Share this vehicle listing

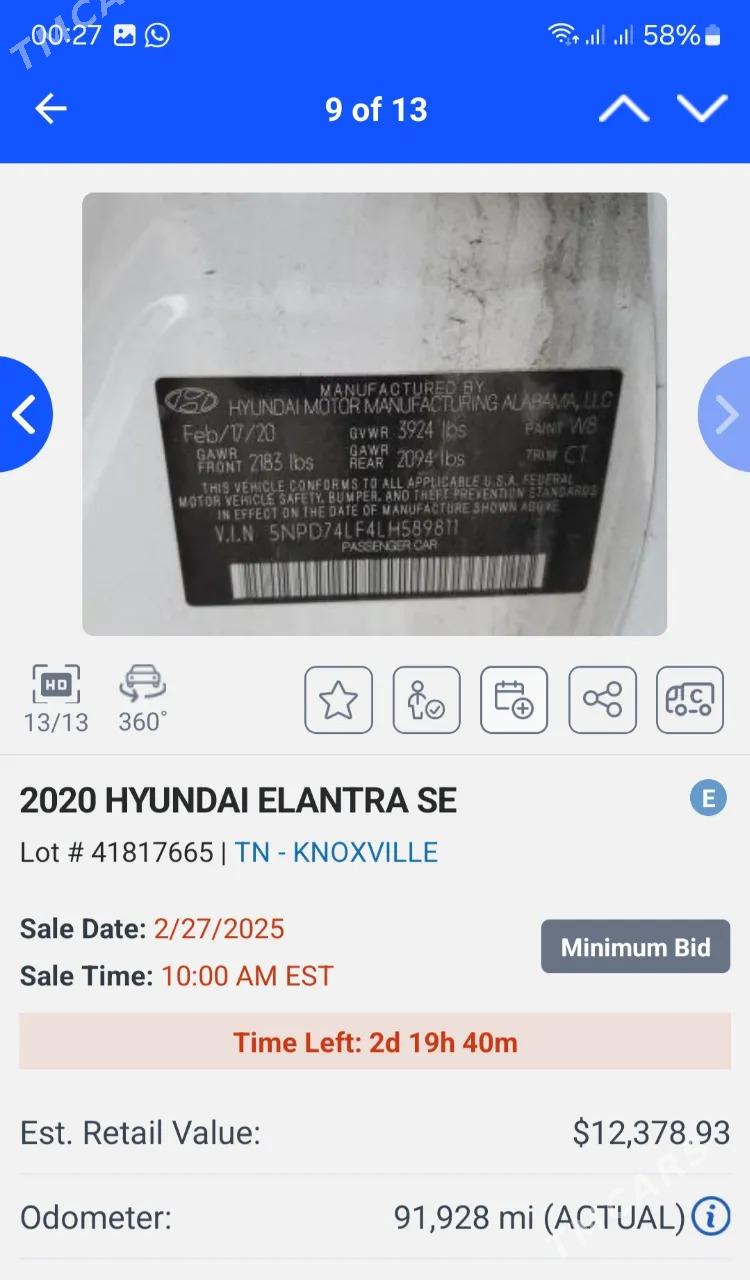click(602, 700)
